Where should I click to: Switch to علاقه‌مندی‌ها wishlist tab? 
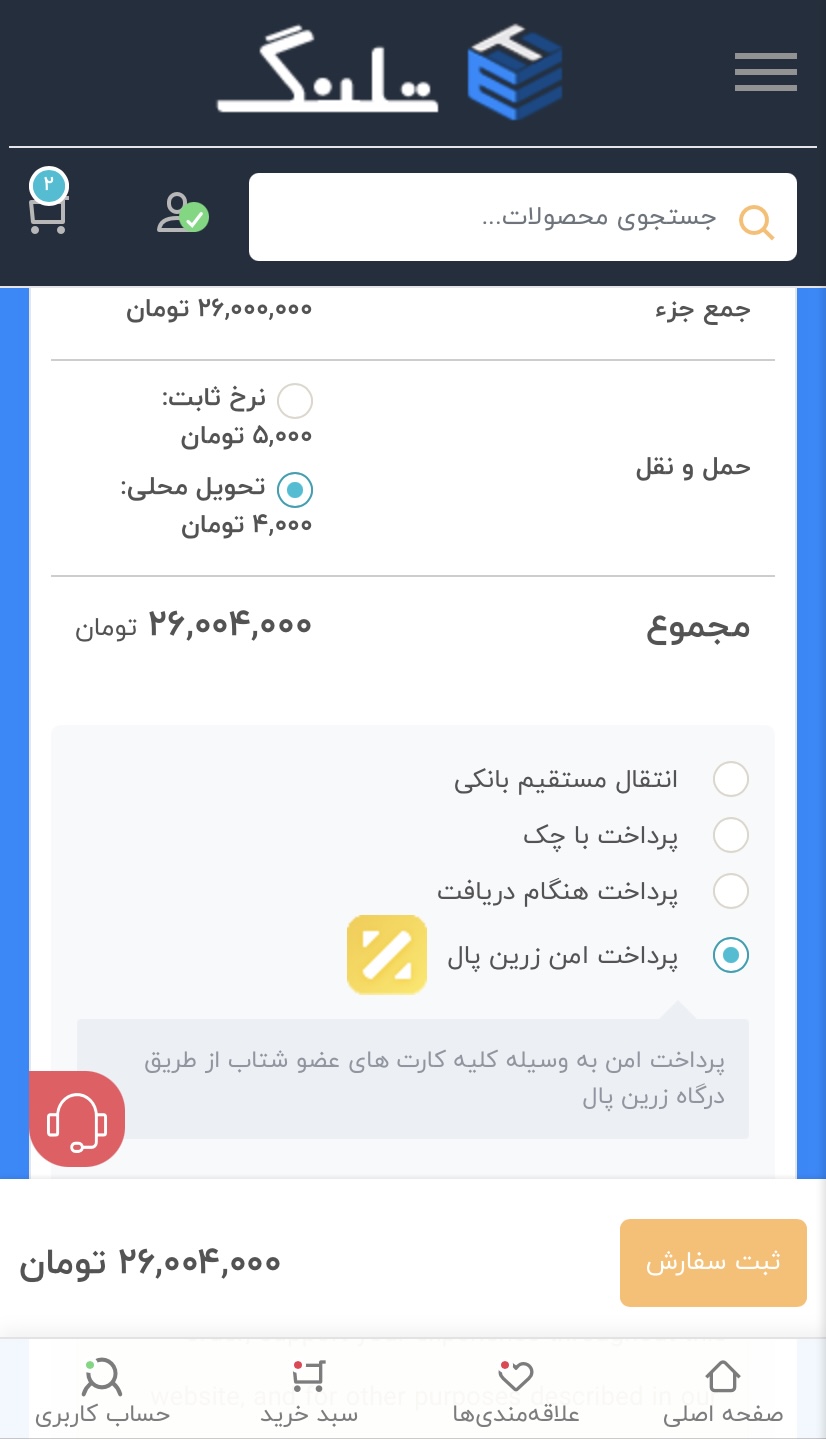pyautogui.click(x=516, y=1392)
